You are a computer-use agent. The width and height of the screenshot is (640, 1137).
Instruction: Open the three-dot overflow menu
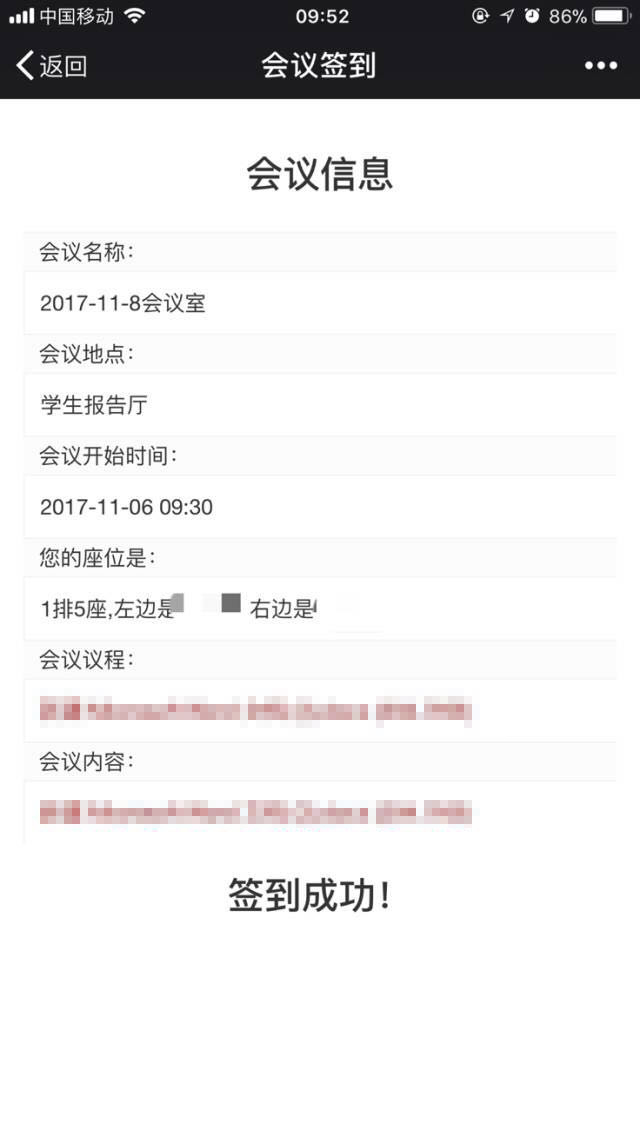(x=600, y=66)
